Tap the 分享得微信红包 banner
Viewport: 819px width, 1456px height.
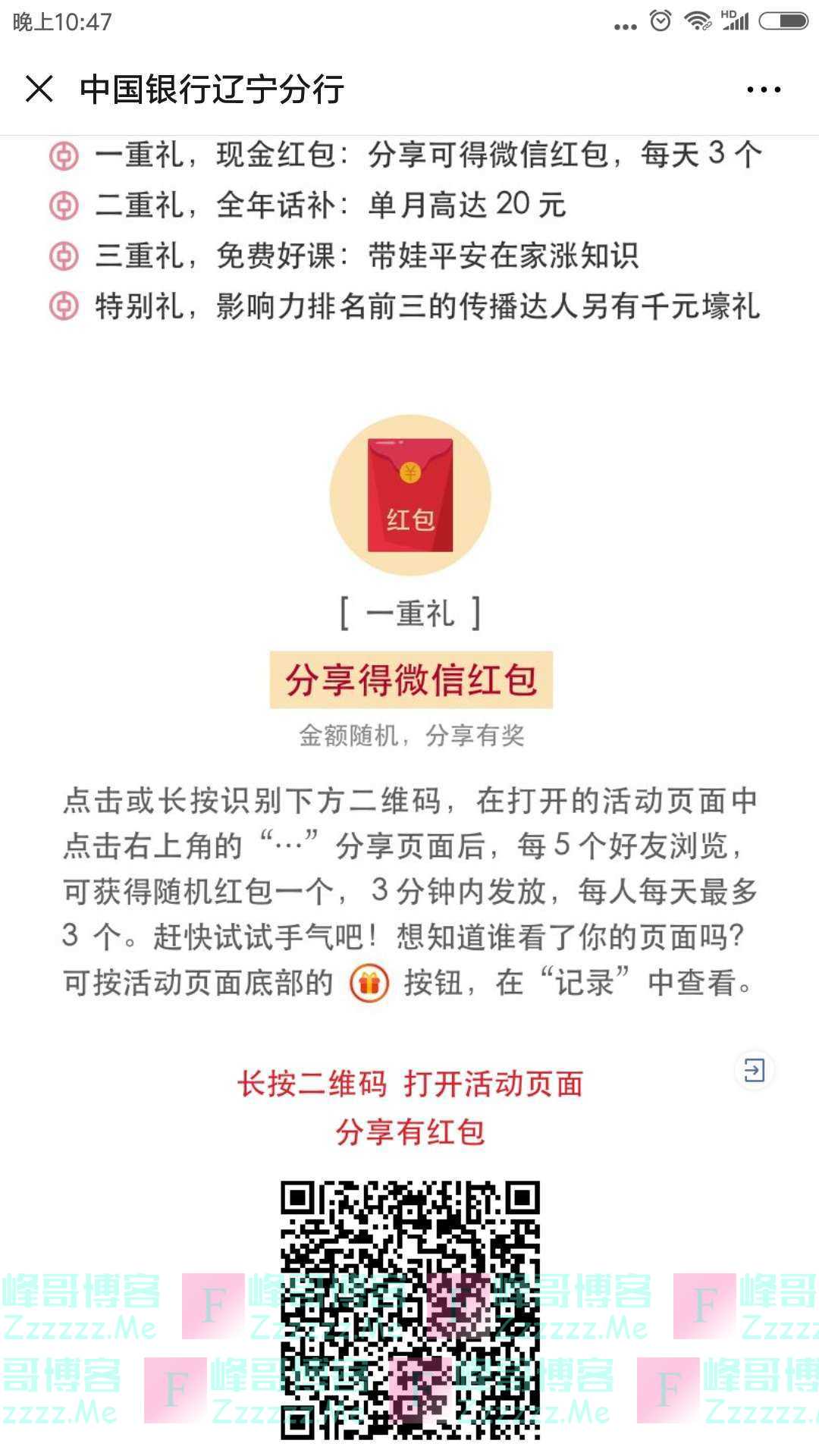[x=409, y=681]
